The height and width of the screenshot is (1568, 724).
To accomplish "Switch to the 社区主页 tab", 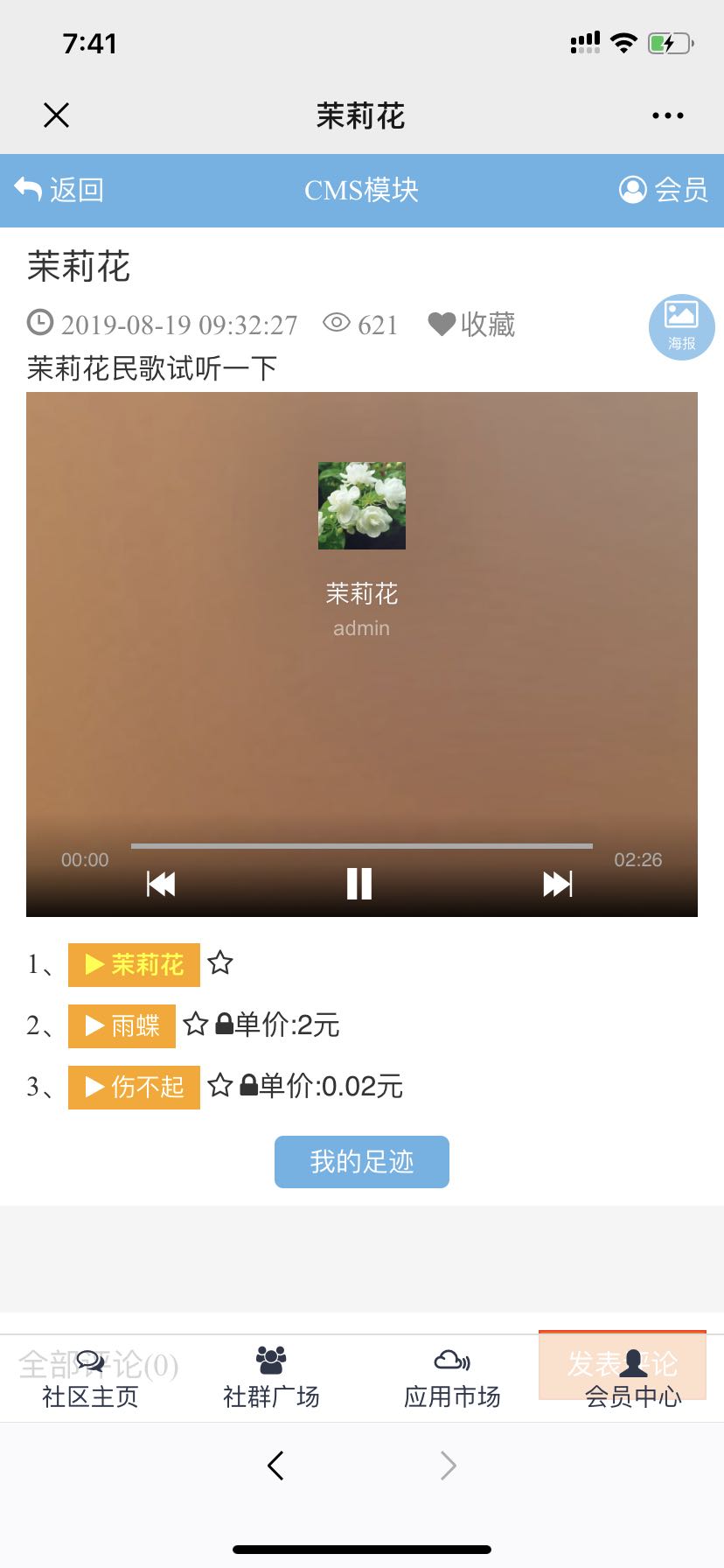I will pyautogui.click(x=90, y=1379).
